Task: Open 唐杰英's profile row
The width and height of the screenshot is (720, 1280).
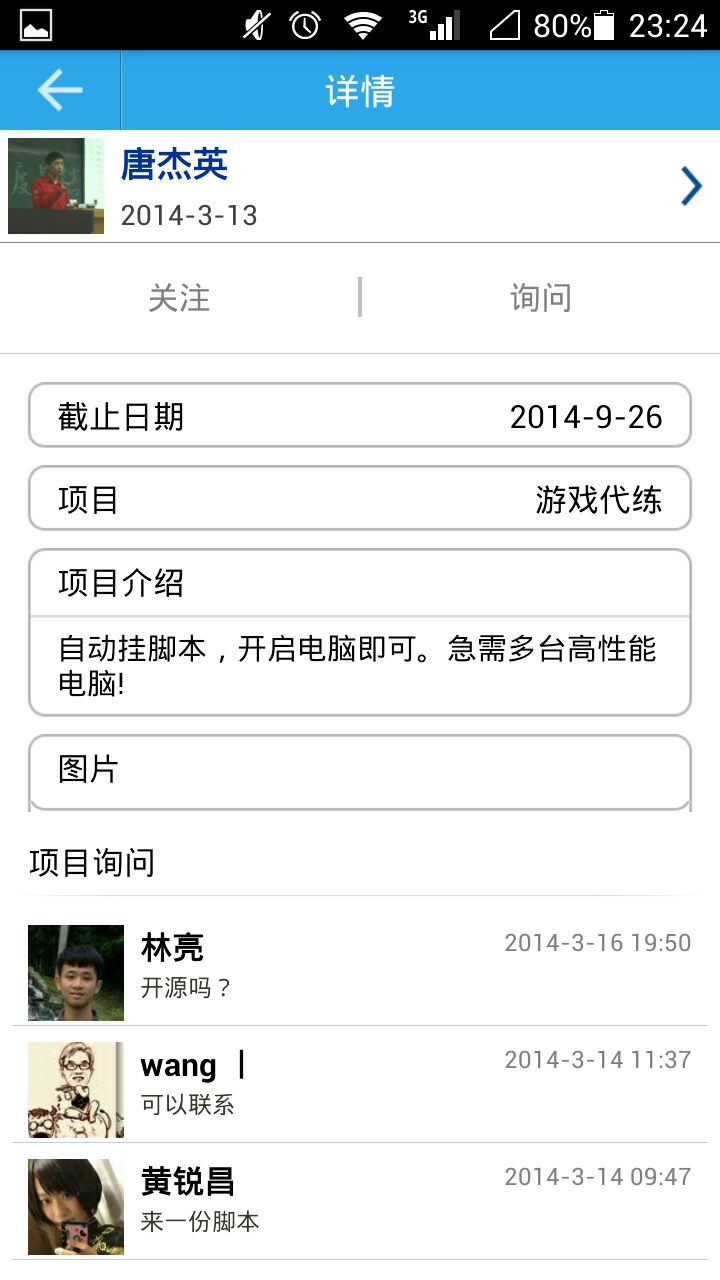Action: click(360, 186)
